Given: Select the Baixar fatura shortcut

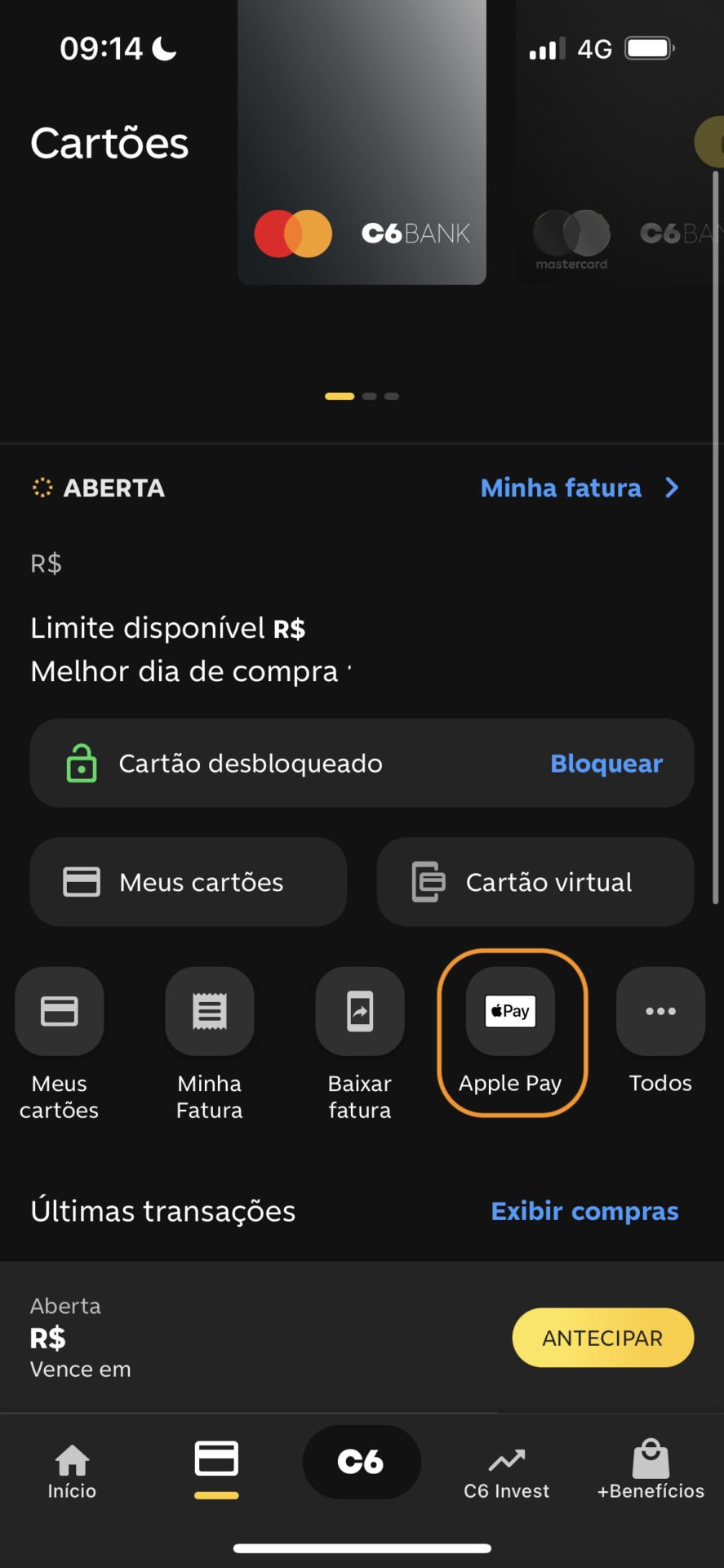Looking at the screenshot, I should click(x=360, y=1045).
